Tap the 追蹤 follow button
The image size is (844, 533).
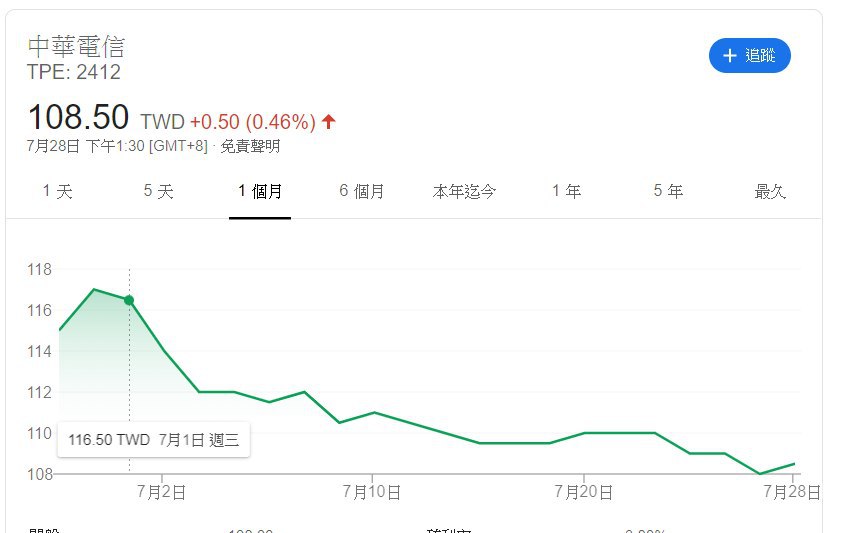click(x=749, y=56)
